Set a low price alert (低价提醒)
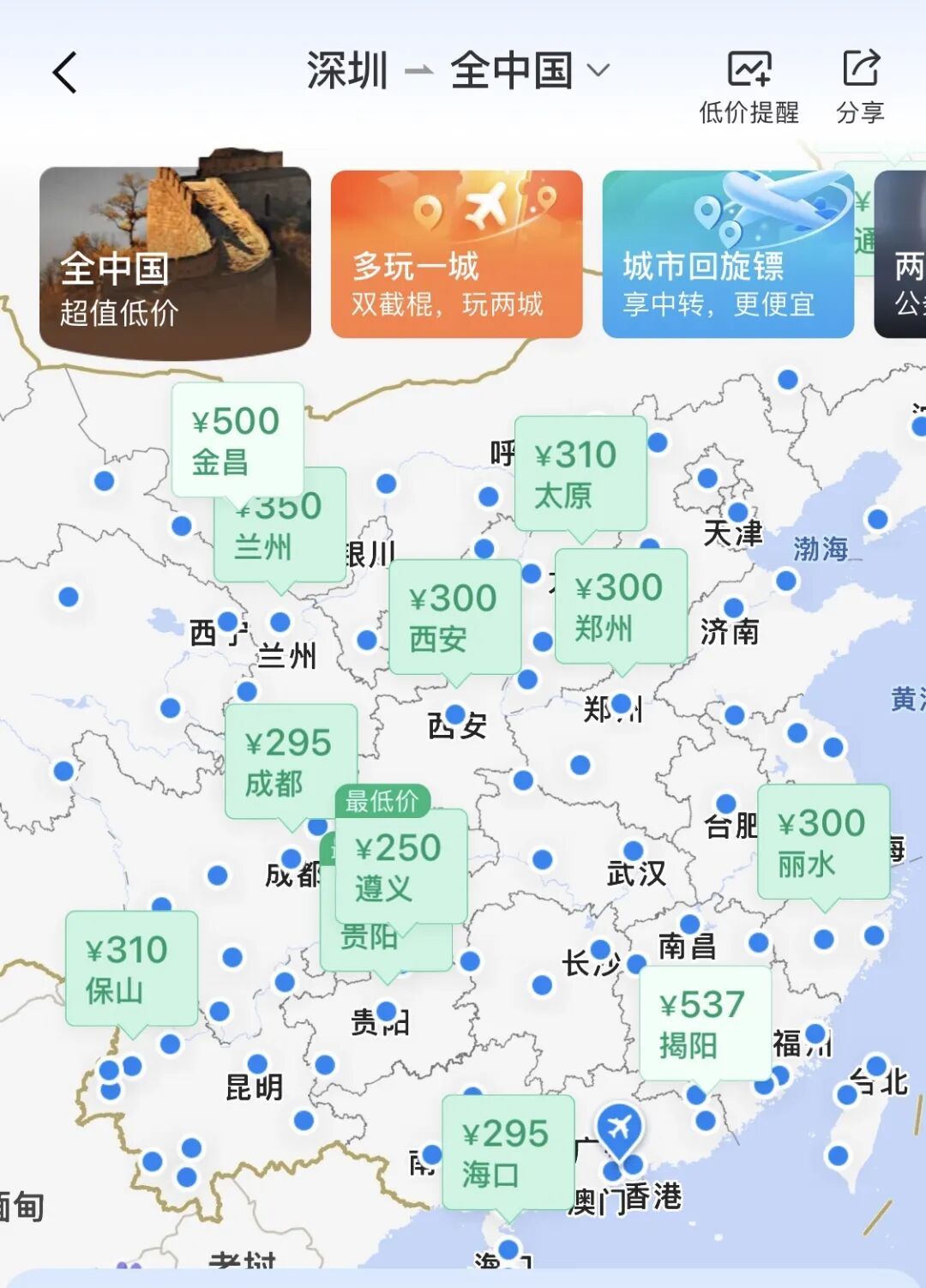926x1288 pixels. pyautogui.click(x=749, y=86)
